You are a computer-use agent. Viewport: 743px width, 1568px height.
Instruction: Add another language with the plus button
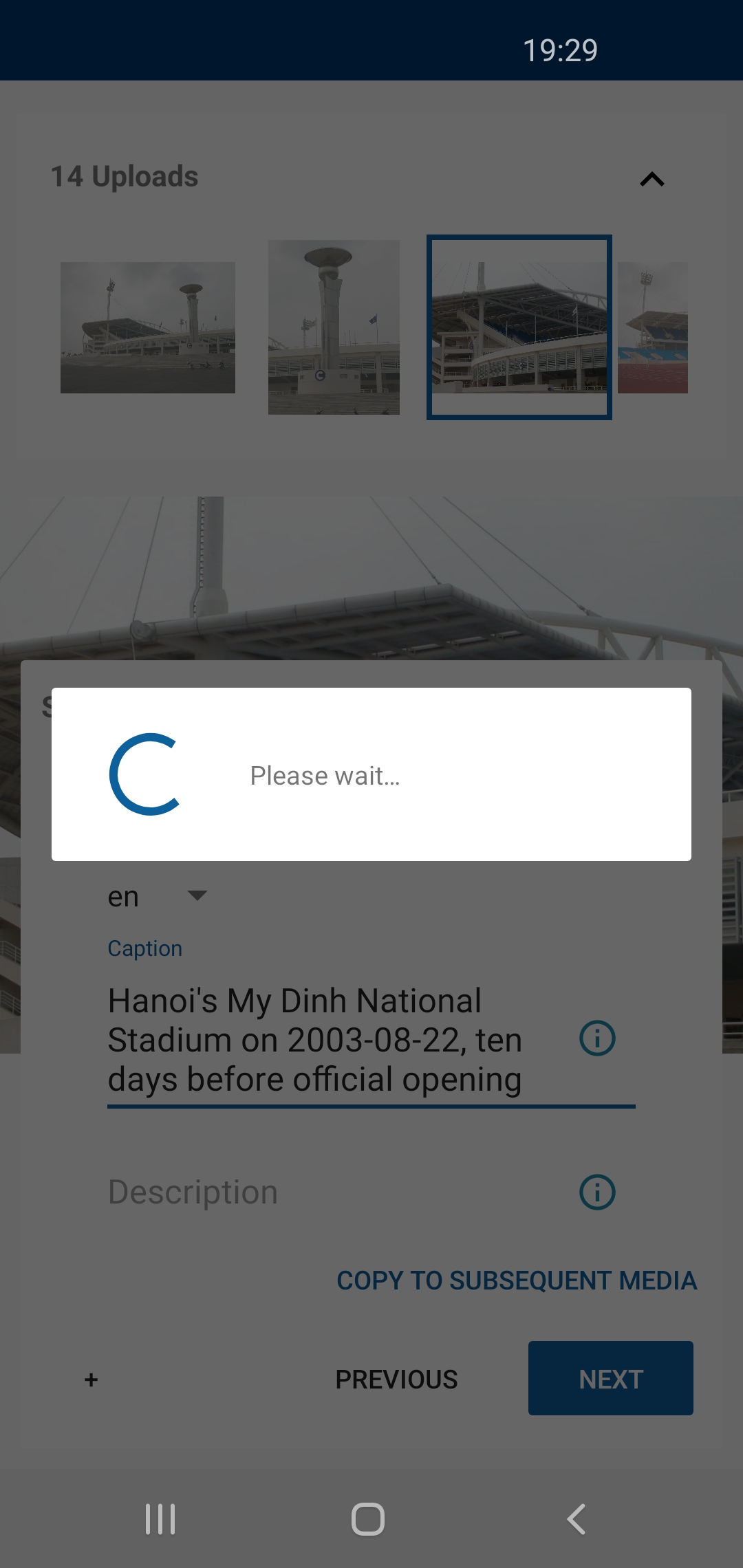(91, 1380)
